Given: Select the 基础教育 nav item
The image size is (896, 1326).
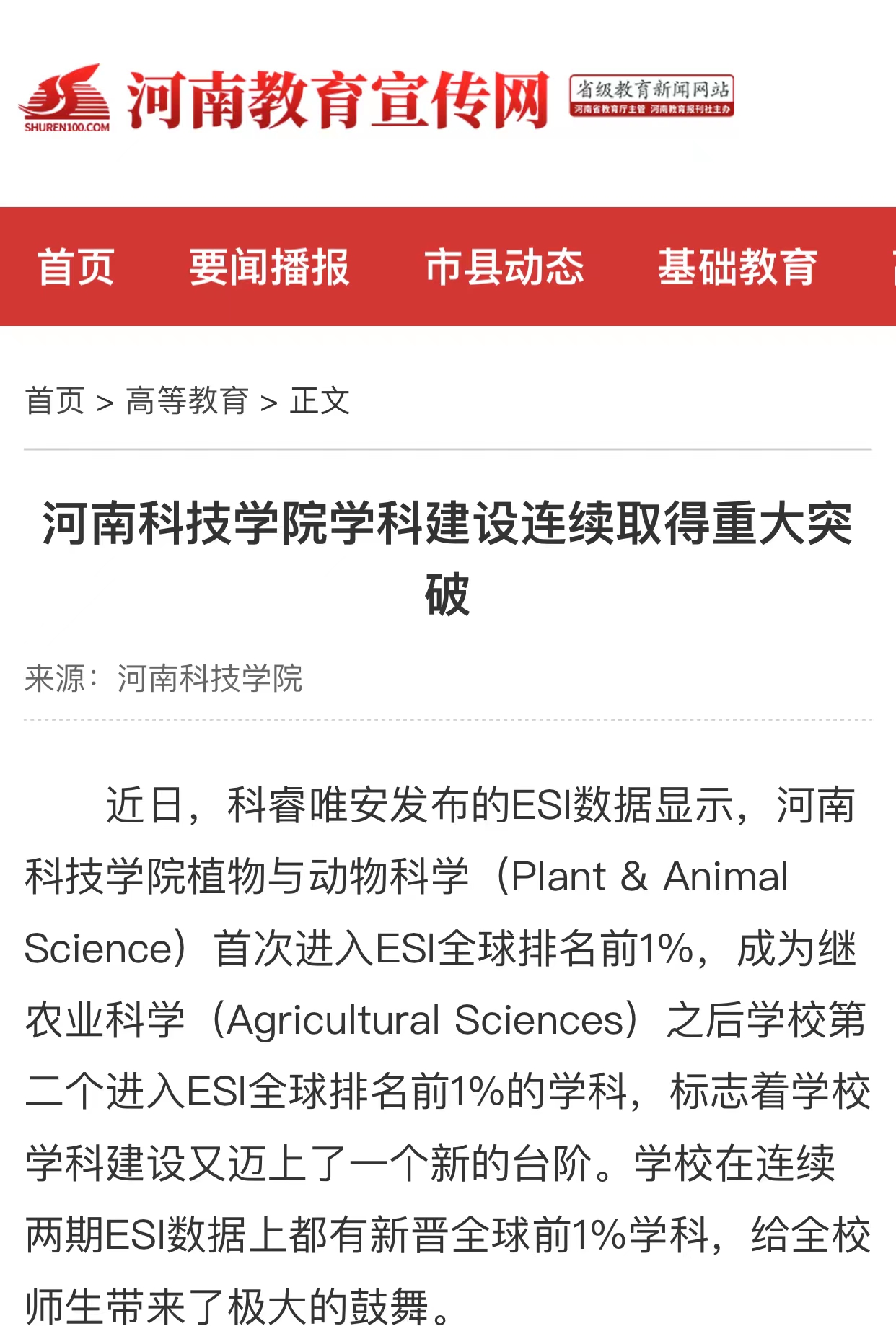Looking at the screenshot, I should (737, 267).
